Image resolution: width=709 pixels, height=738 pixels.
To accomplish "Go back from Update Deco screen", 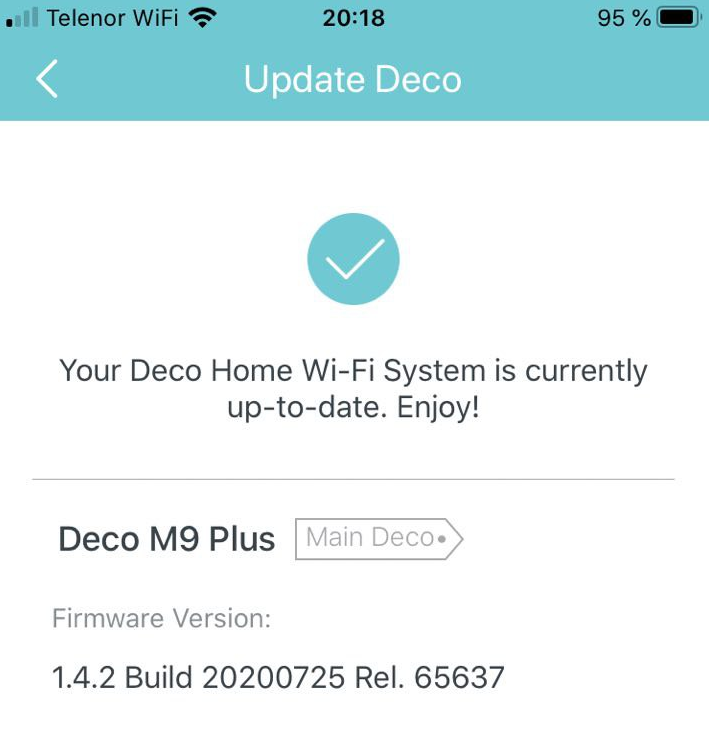I will click(x=47, y=79).
